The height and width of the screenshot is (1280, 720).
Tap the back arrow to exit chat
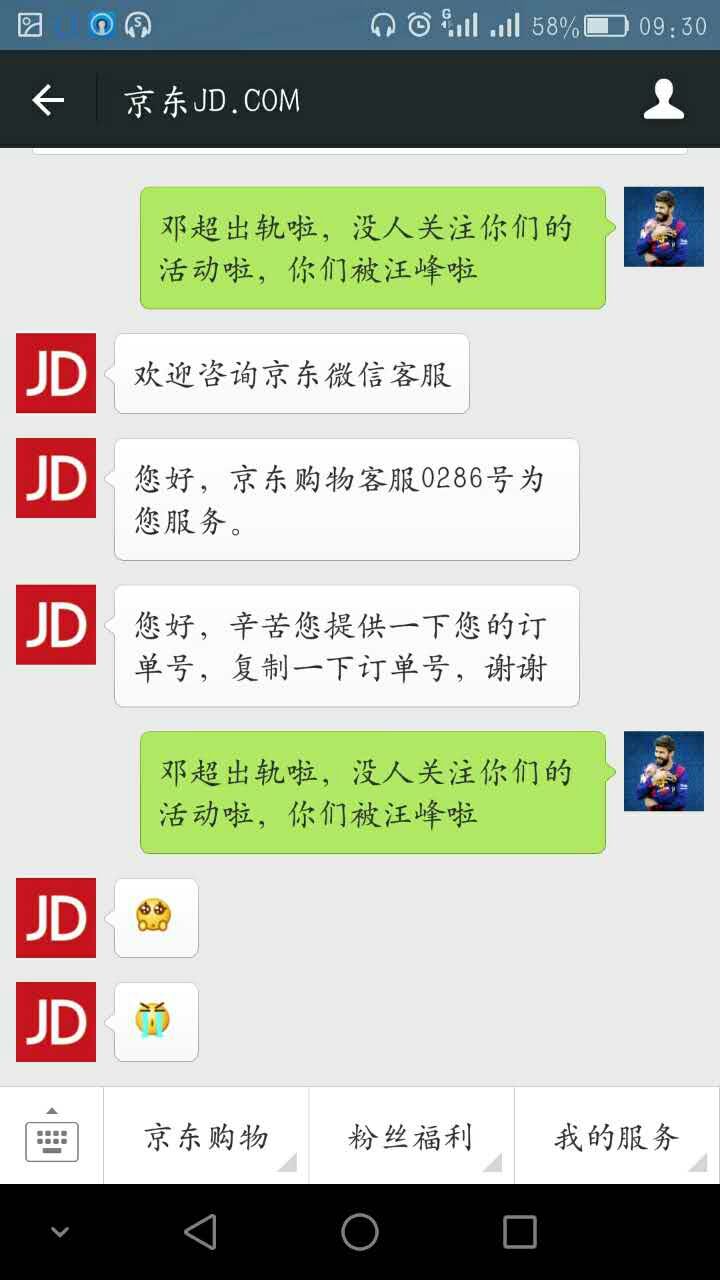coord(47,99)
